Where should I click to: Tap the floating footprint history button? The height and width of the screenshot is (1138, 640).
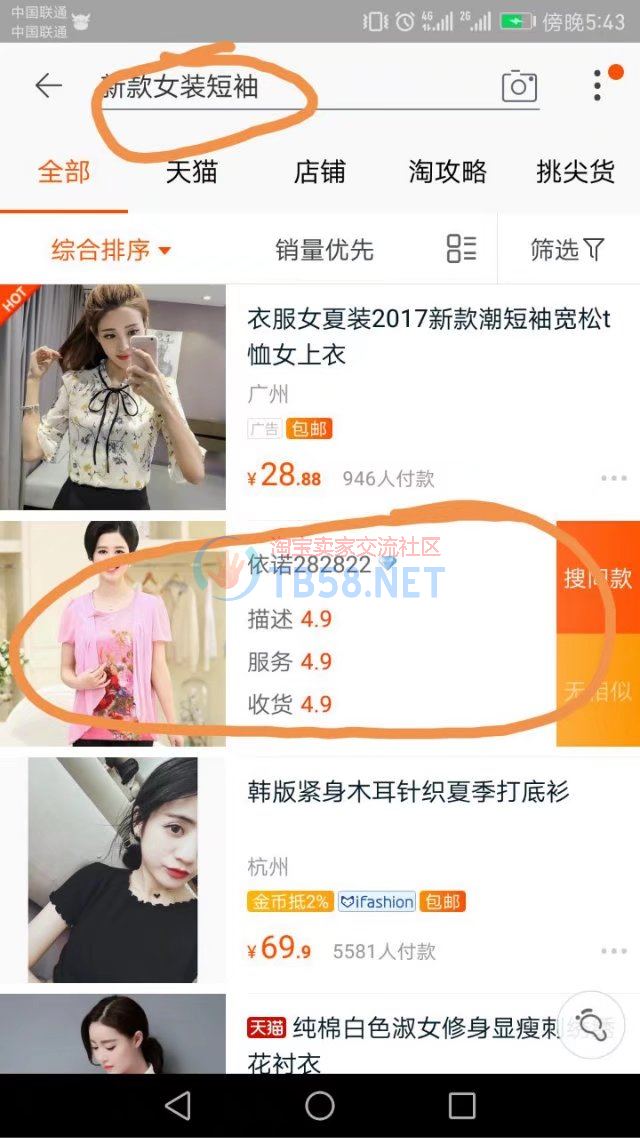591,1027
